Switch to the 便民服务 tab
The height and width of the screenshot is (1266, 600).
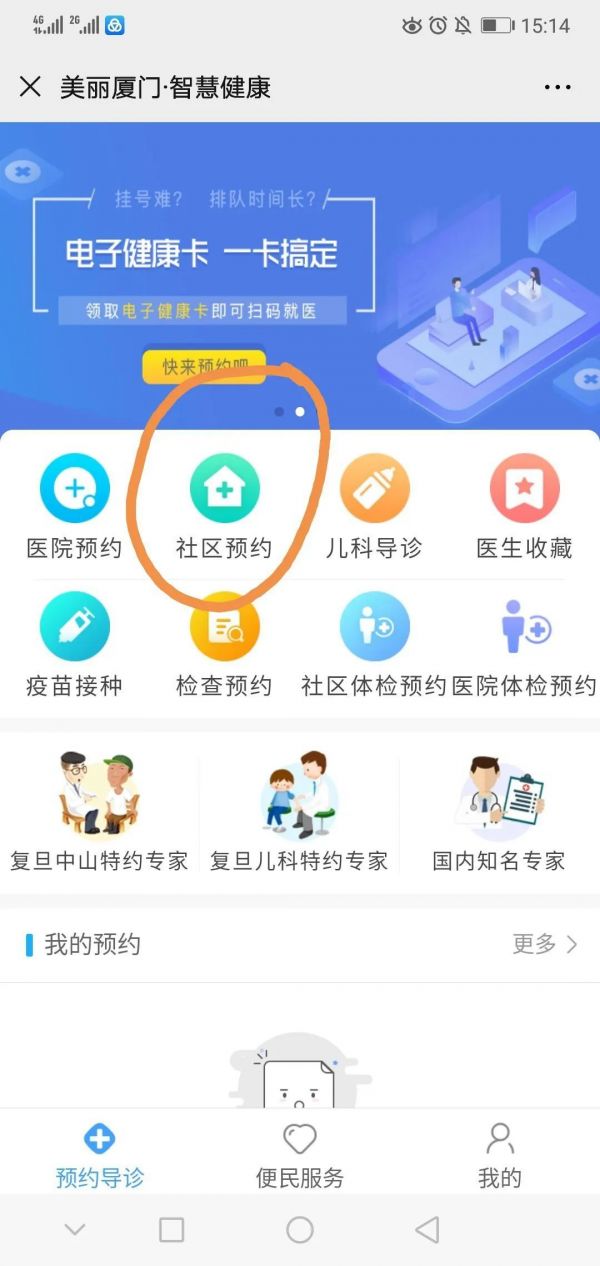(x=300, y=1155)
